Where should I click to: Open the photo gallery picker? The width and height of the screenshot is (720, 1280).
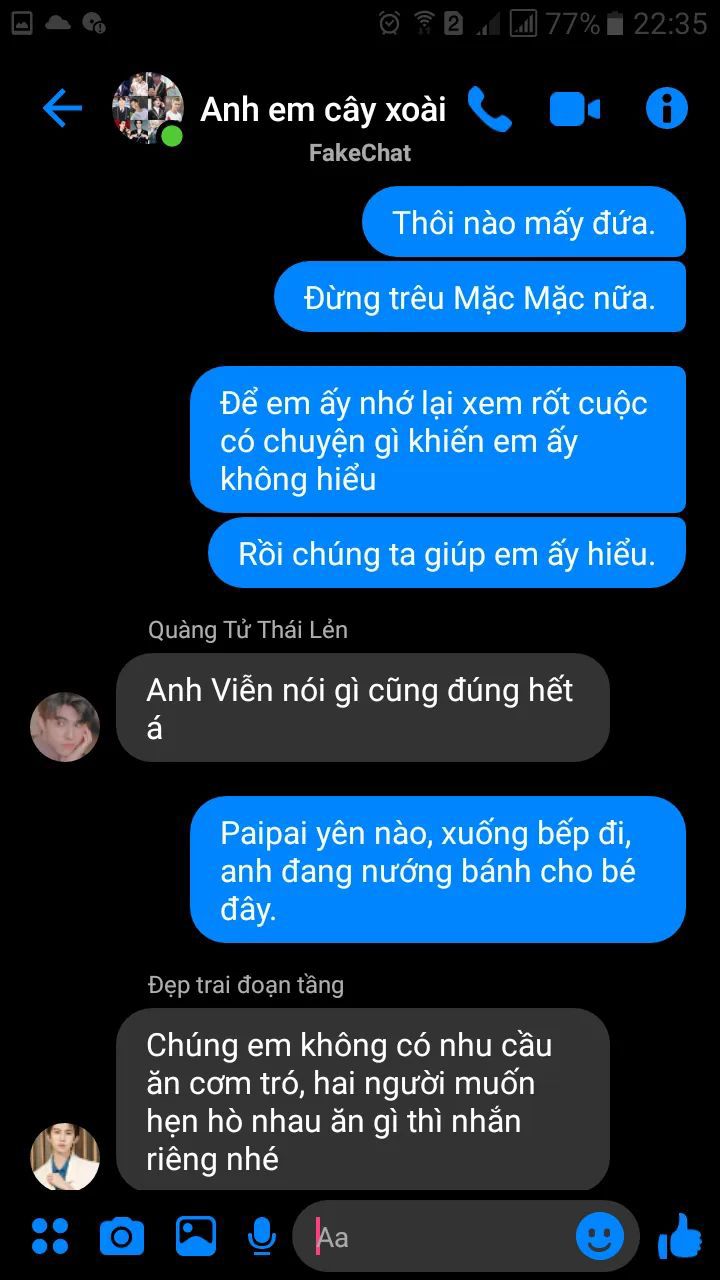coord(196,1237)
